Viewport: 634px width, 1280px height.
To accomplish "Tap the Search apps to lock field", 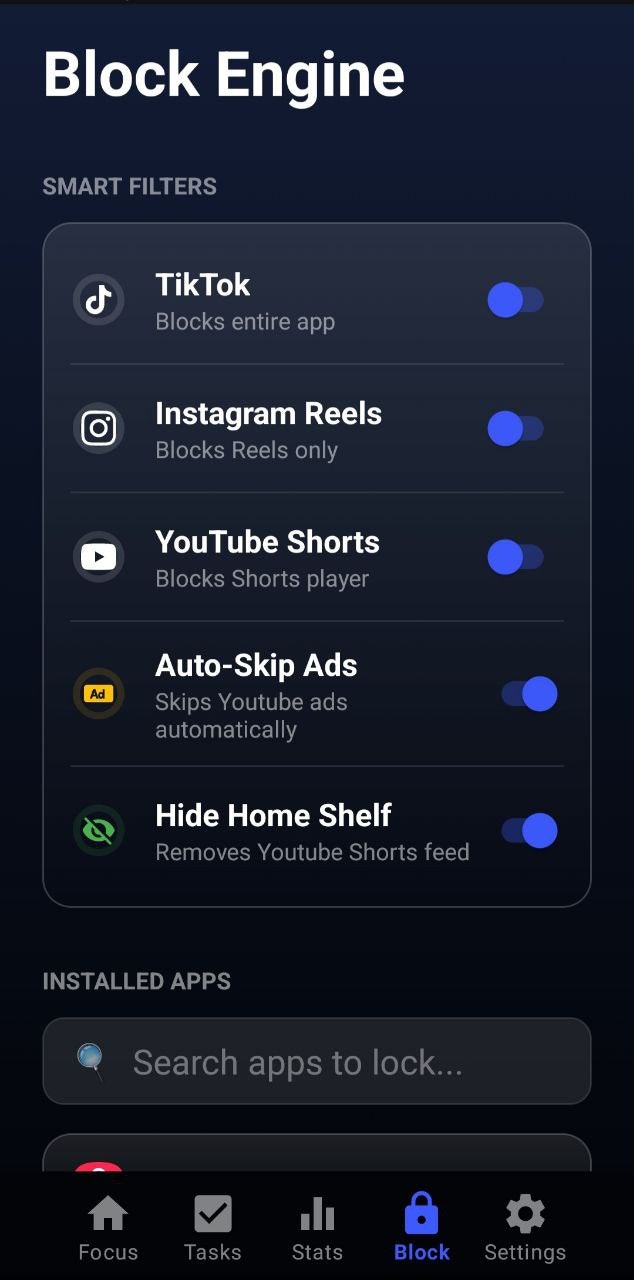I will tap(317, 1062).
